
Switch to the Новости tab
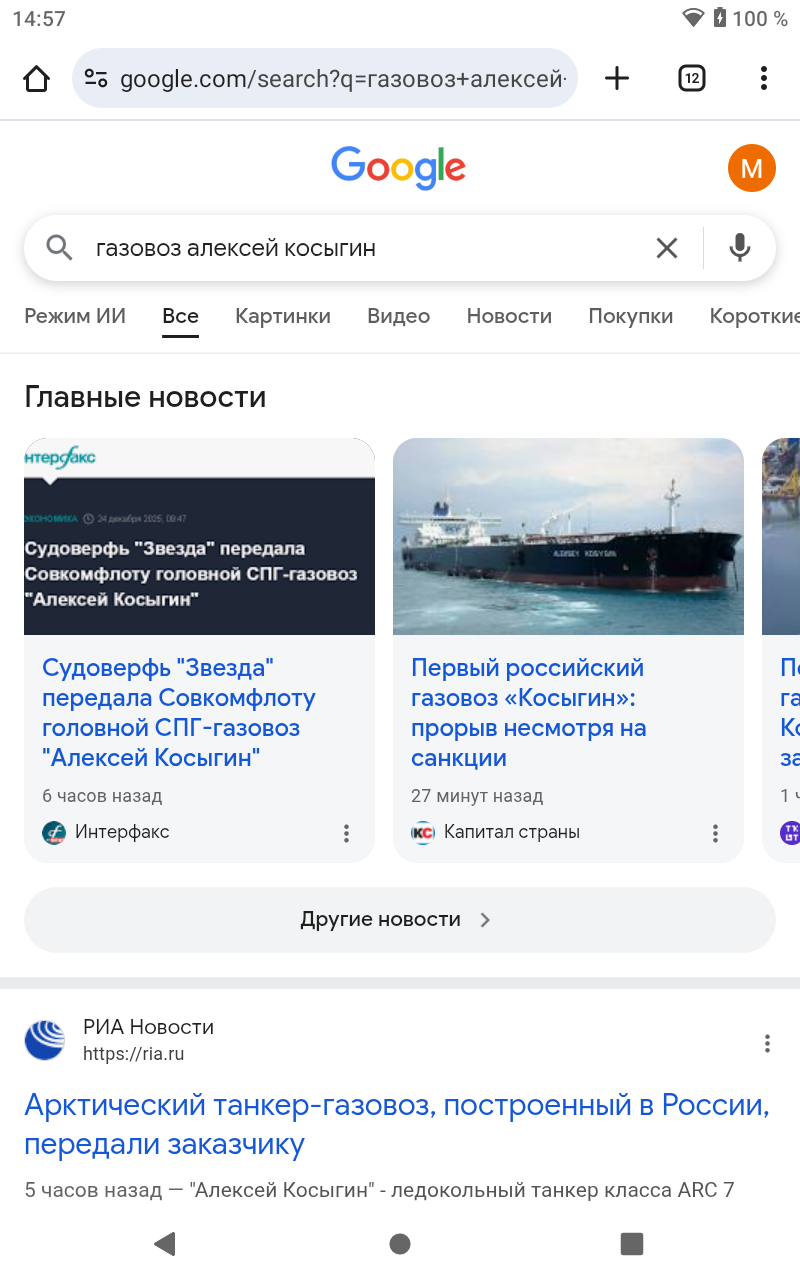[509, 316]
